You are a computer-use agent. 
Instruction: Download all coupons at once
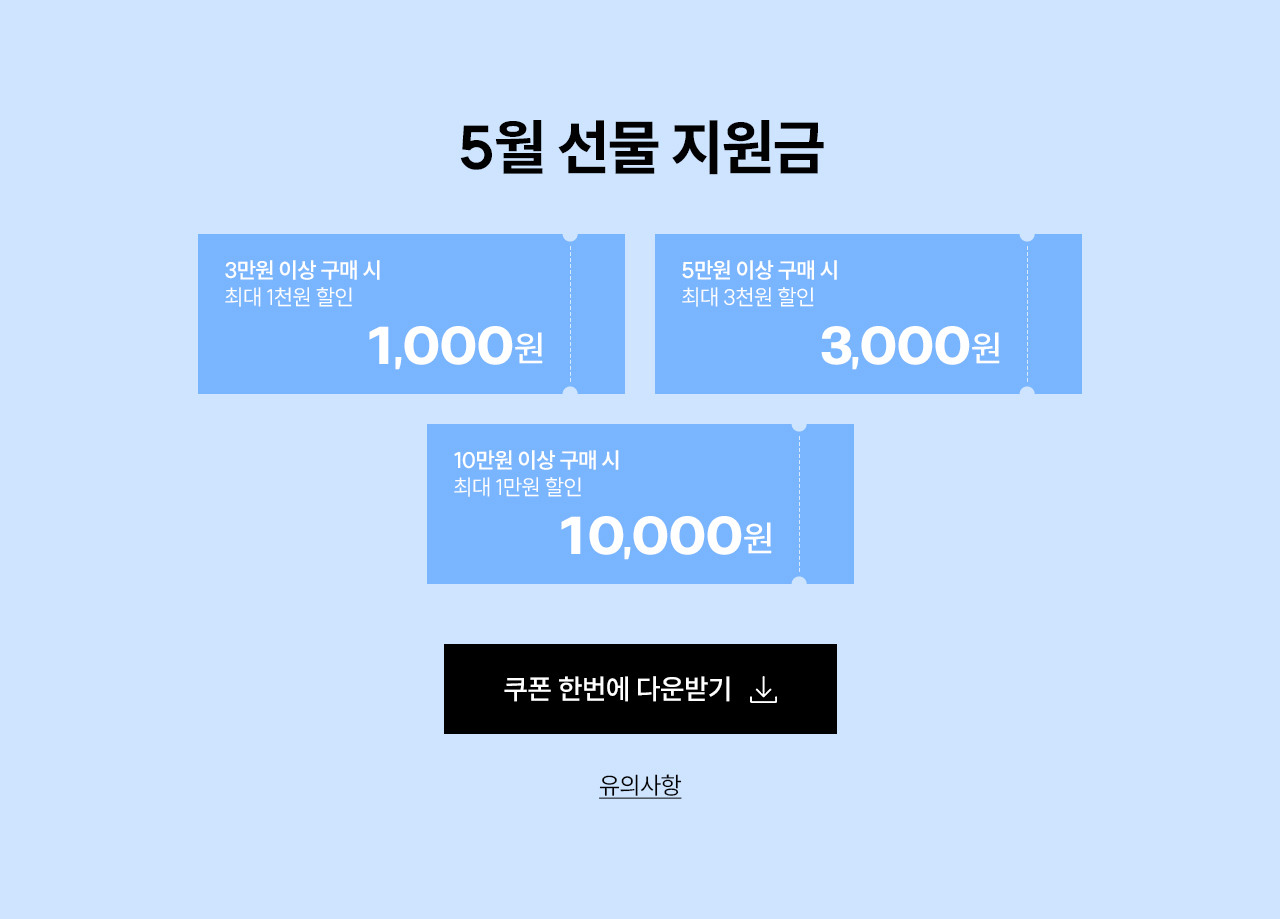(640, 689)
